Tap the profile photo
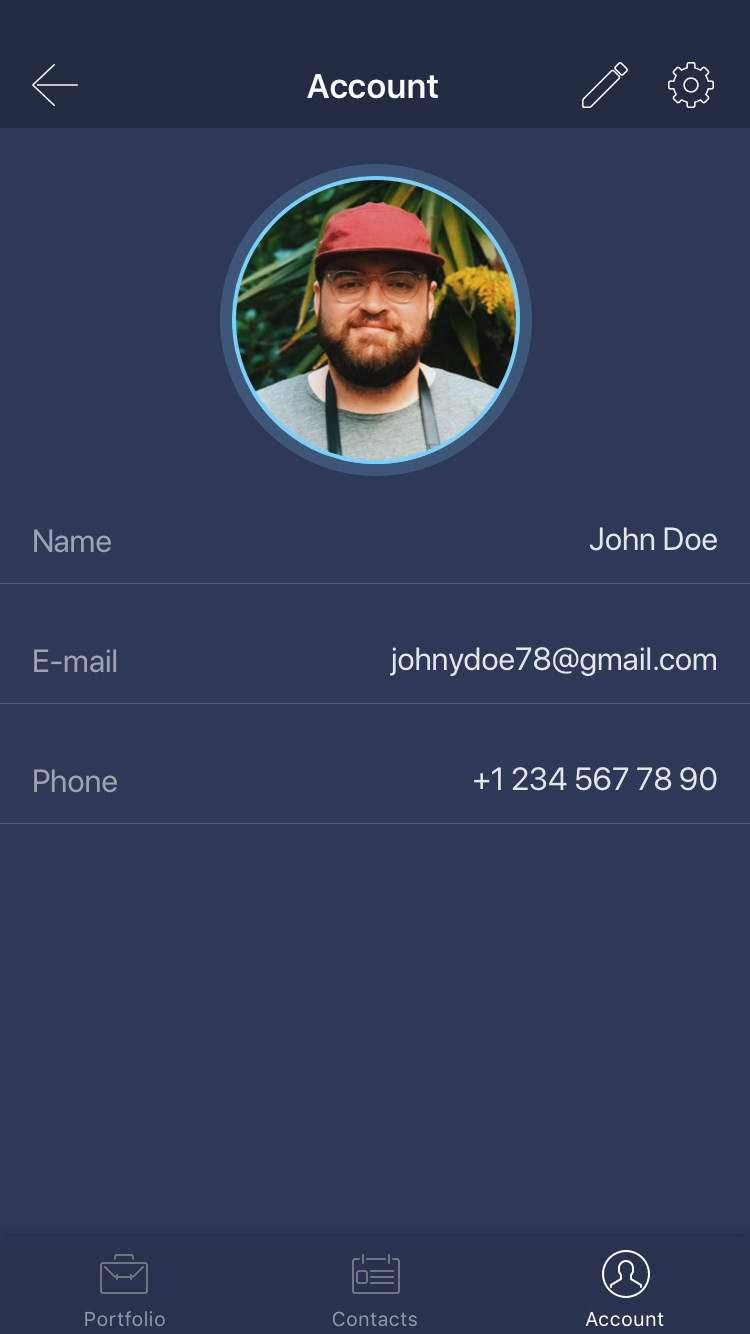This screenshot has height=1334, width=750. (376, 320)
